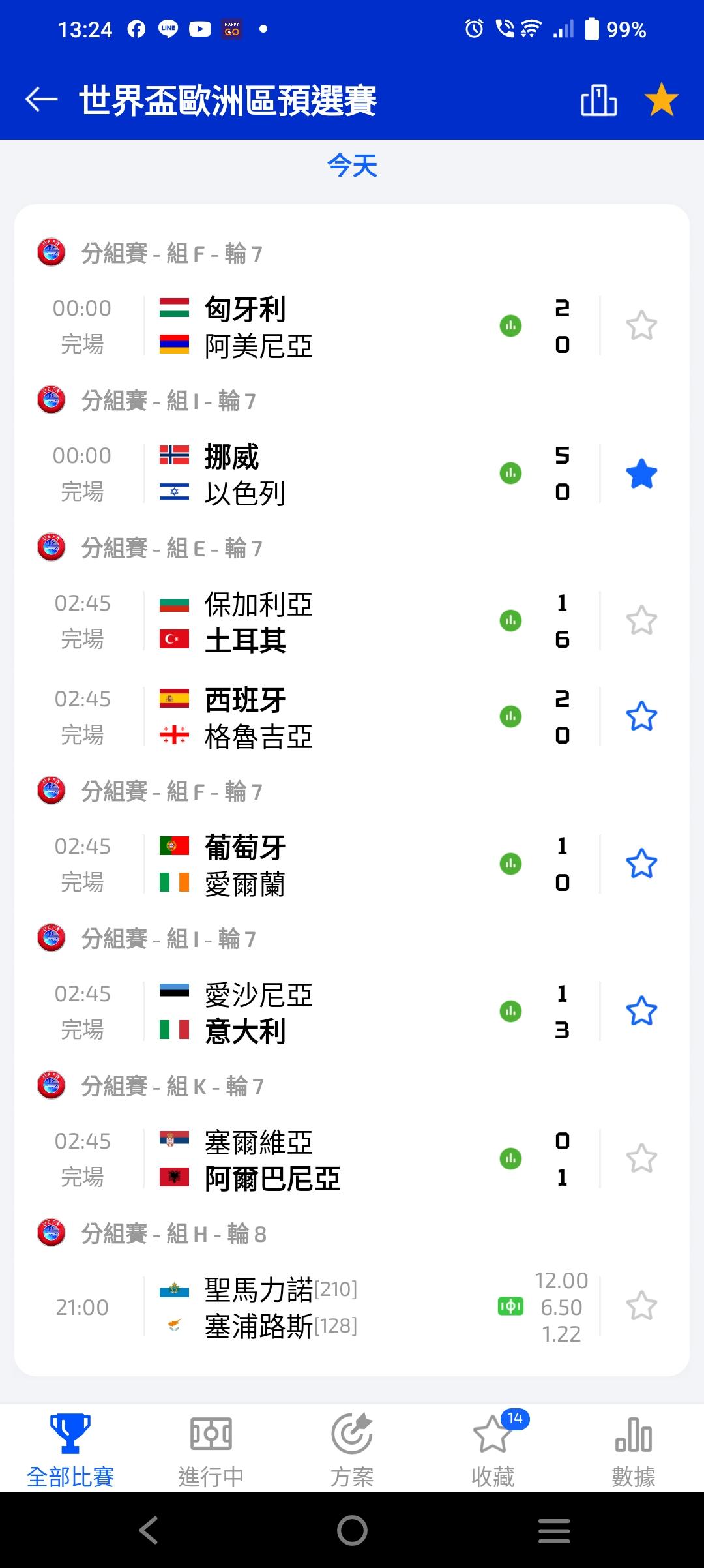View stats for 葡萄牙 vs 愛爾蘭

tap(510, 864)
